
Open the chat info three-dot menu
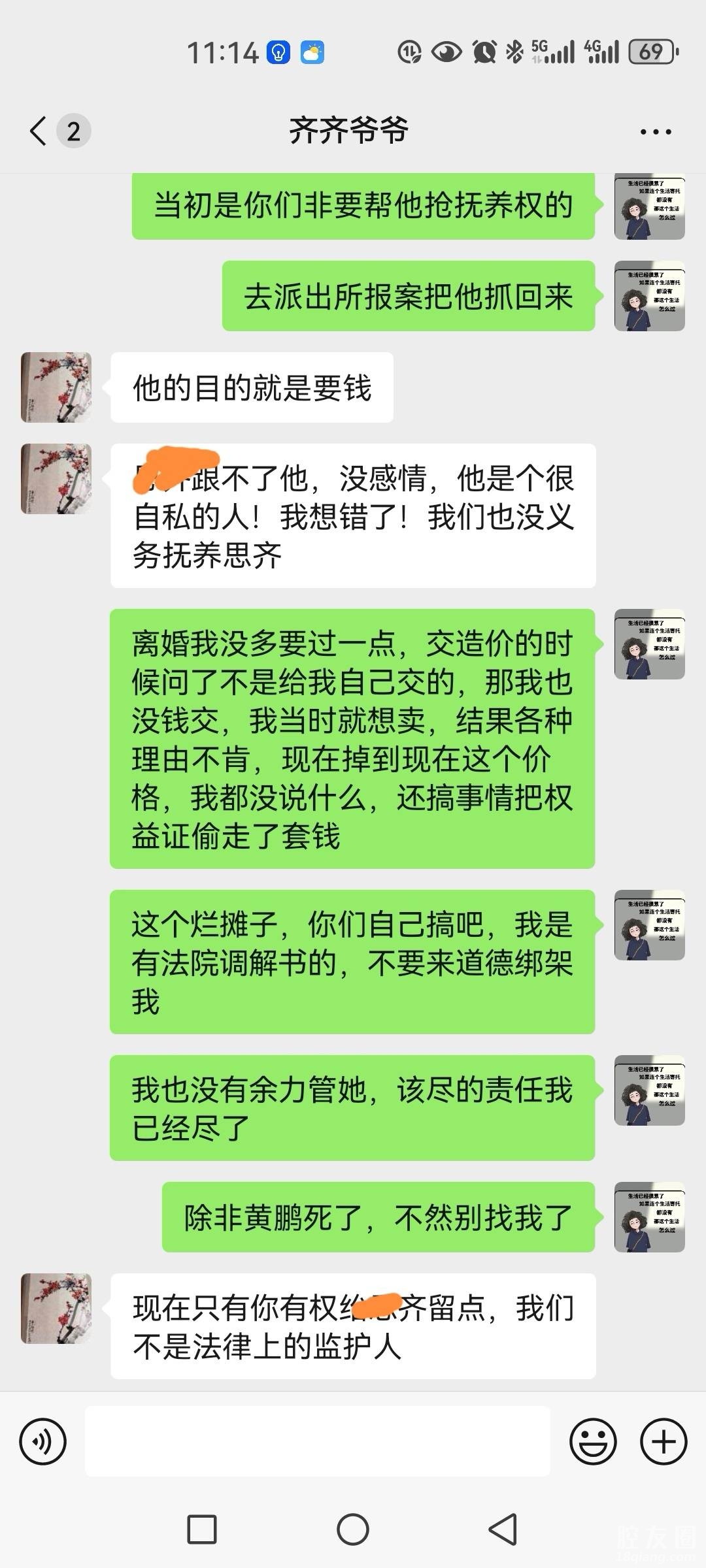tap(655, 131)
